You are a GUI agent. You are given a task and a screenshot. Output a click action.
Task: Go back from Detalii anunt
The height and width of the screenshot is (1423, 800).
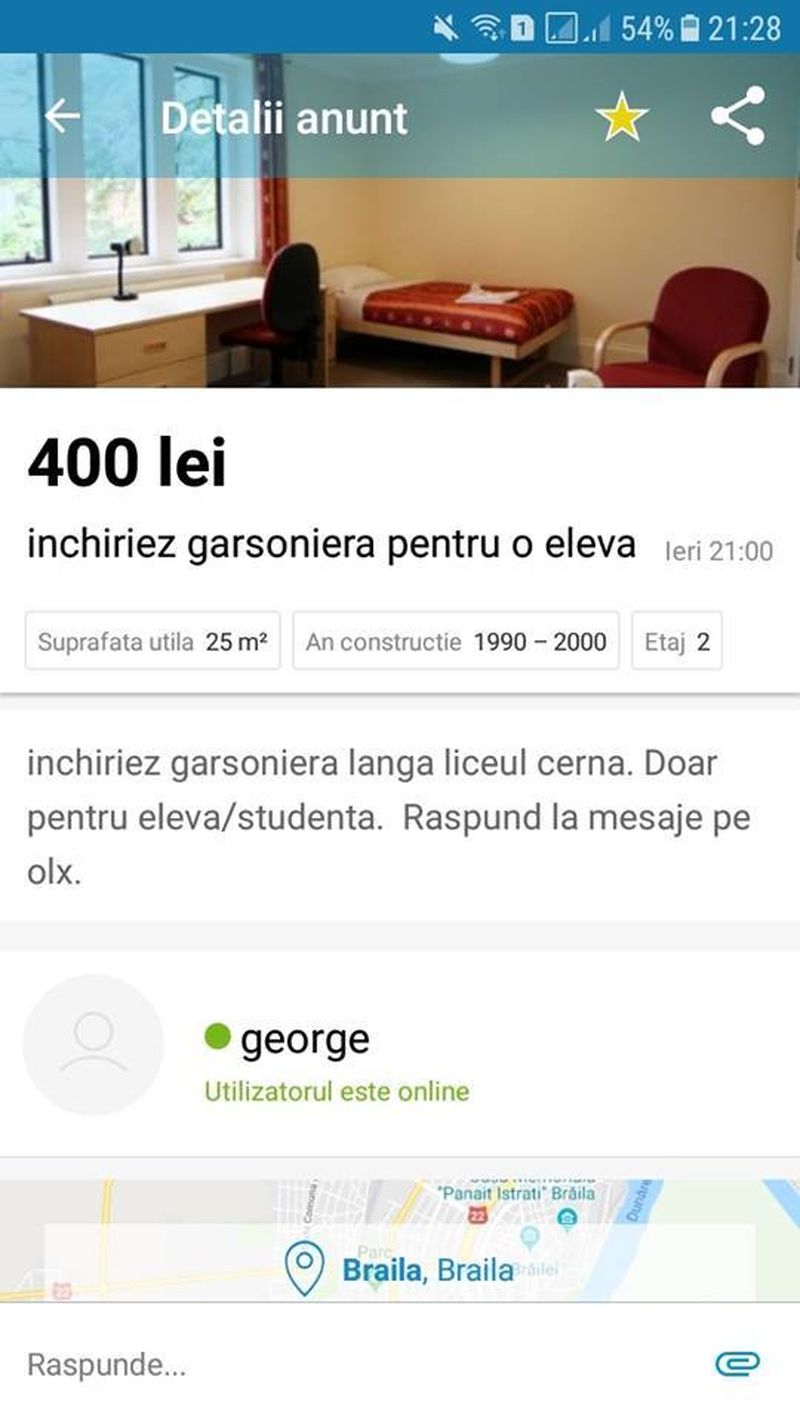click(x=62, y=117)
